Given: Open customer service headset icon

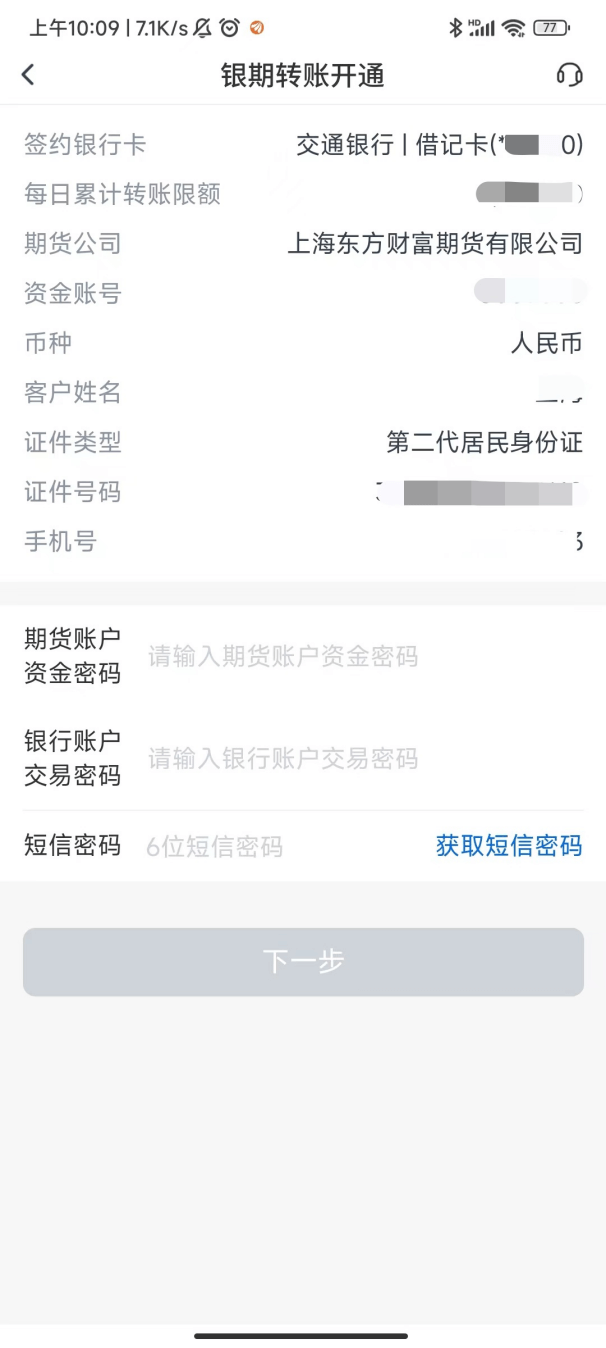Looking at the screenshot, I should [x=569, y=74].
